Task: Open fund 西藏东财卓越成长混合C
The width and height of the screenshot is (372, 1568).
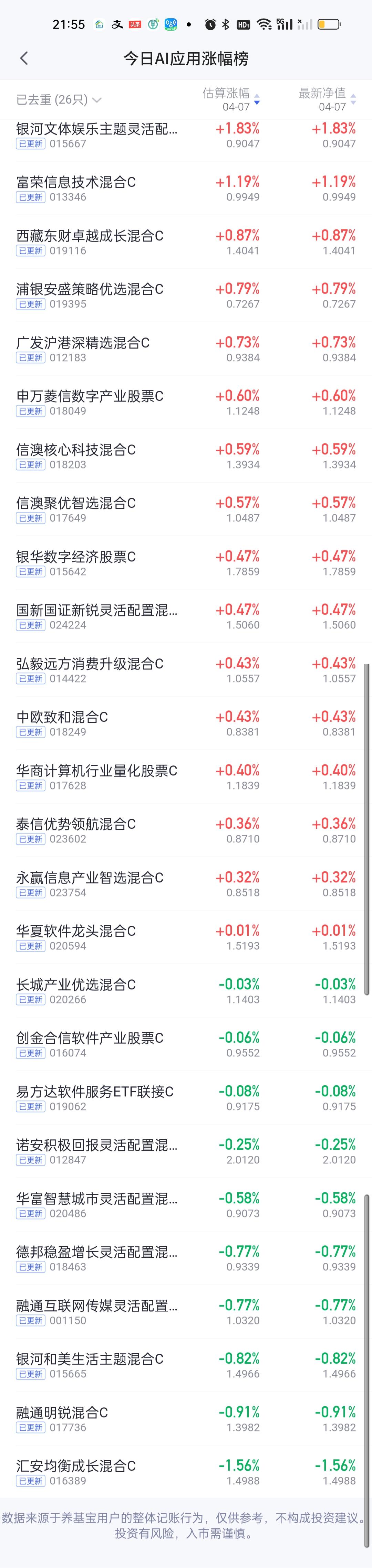Action: point(186,242)
